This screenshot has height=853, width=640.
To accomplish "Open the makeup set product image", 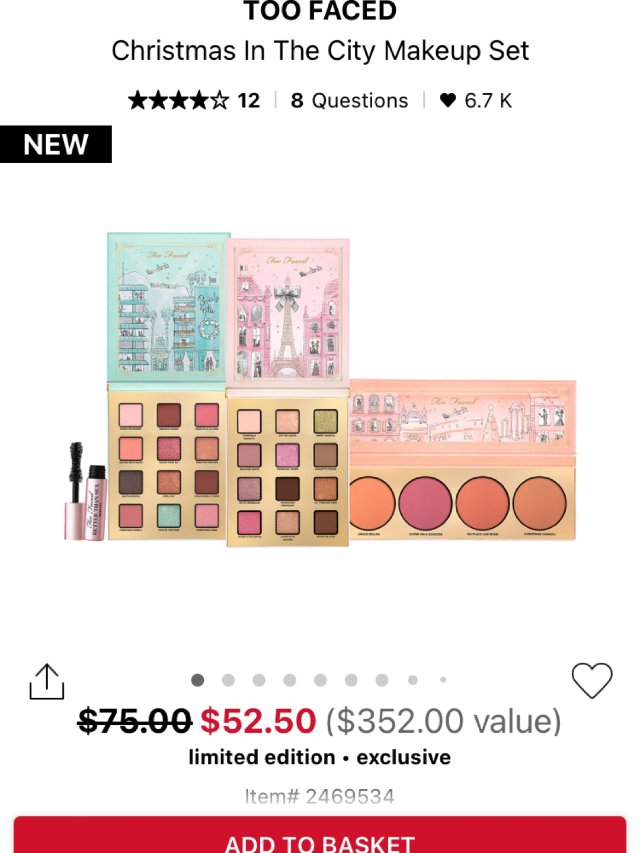I will pos(320,390).
